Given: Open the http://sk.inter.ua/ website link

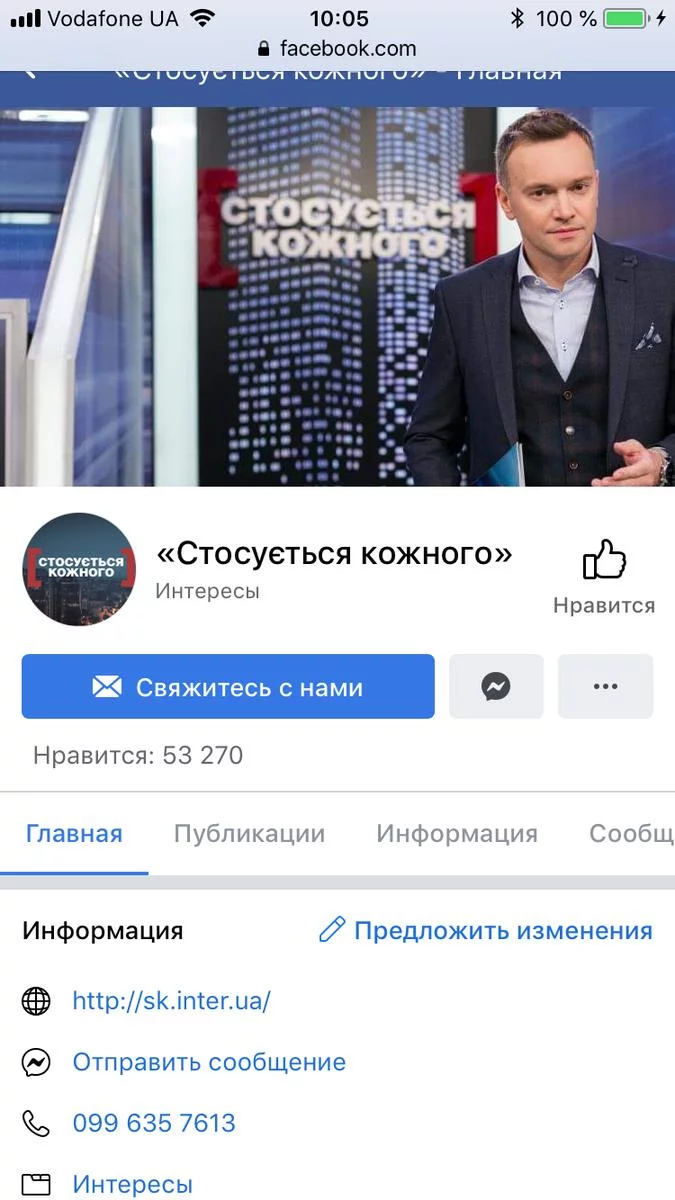Looking at the screenshot, I should pyautogui.click(x=171, y=1001).
